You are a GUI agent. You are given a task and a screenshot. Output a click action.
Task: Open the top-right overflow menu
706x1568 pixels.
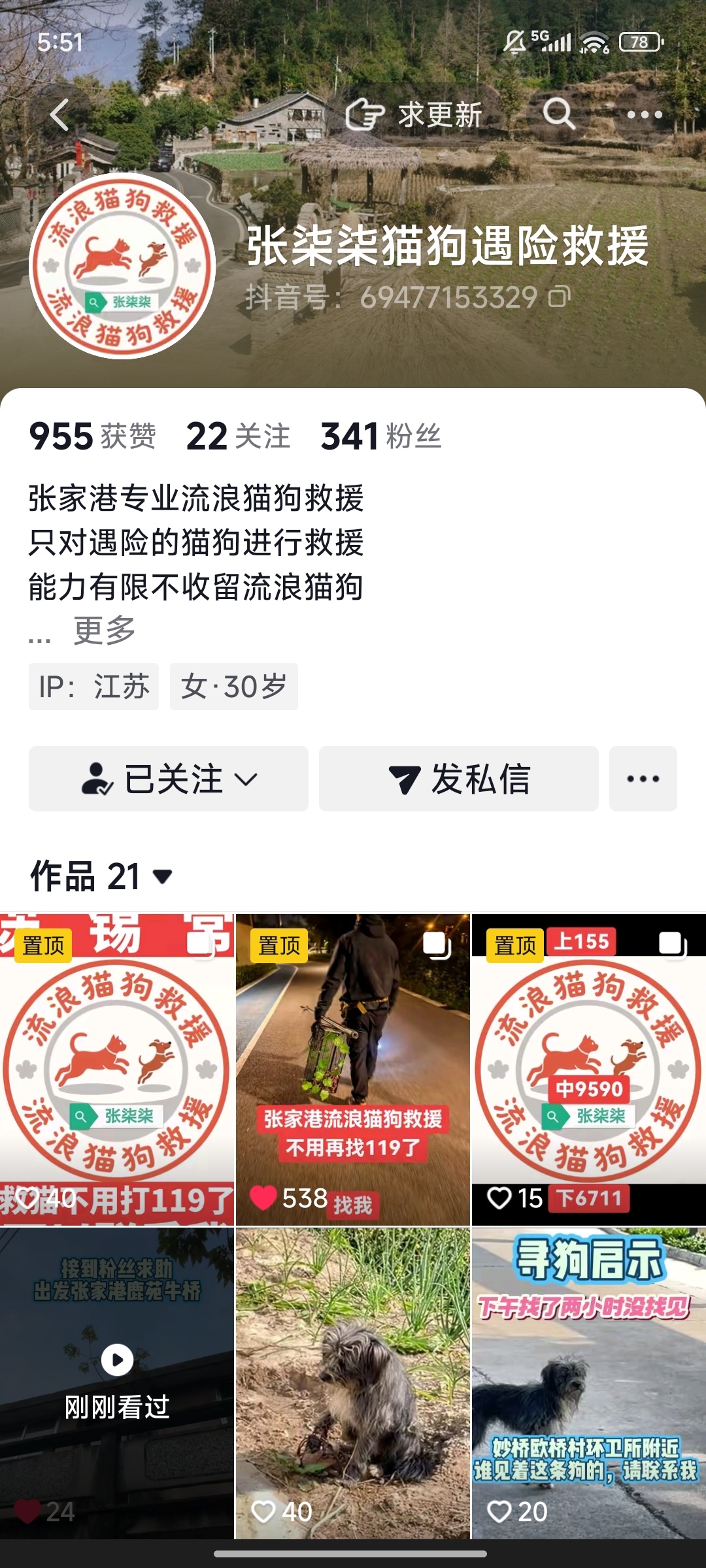point(644,115)
